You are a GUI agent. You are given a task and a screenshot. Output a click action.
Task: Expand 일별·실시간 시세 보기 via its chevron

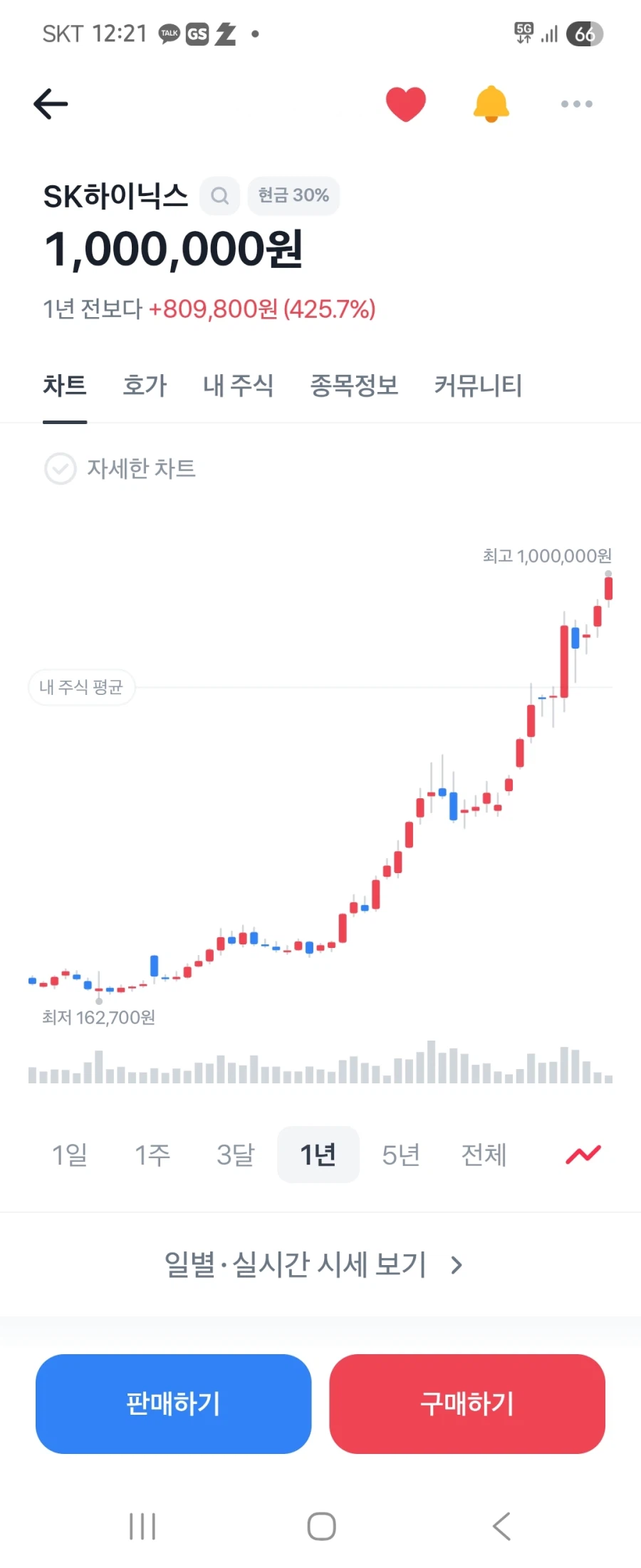(455, 1265)
